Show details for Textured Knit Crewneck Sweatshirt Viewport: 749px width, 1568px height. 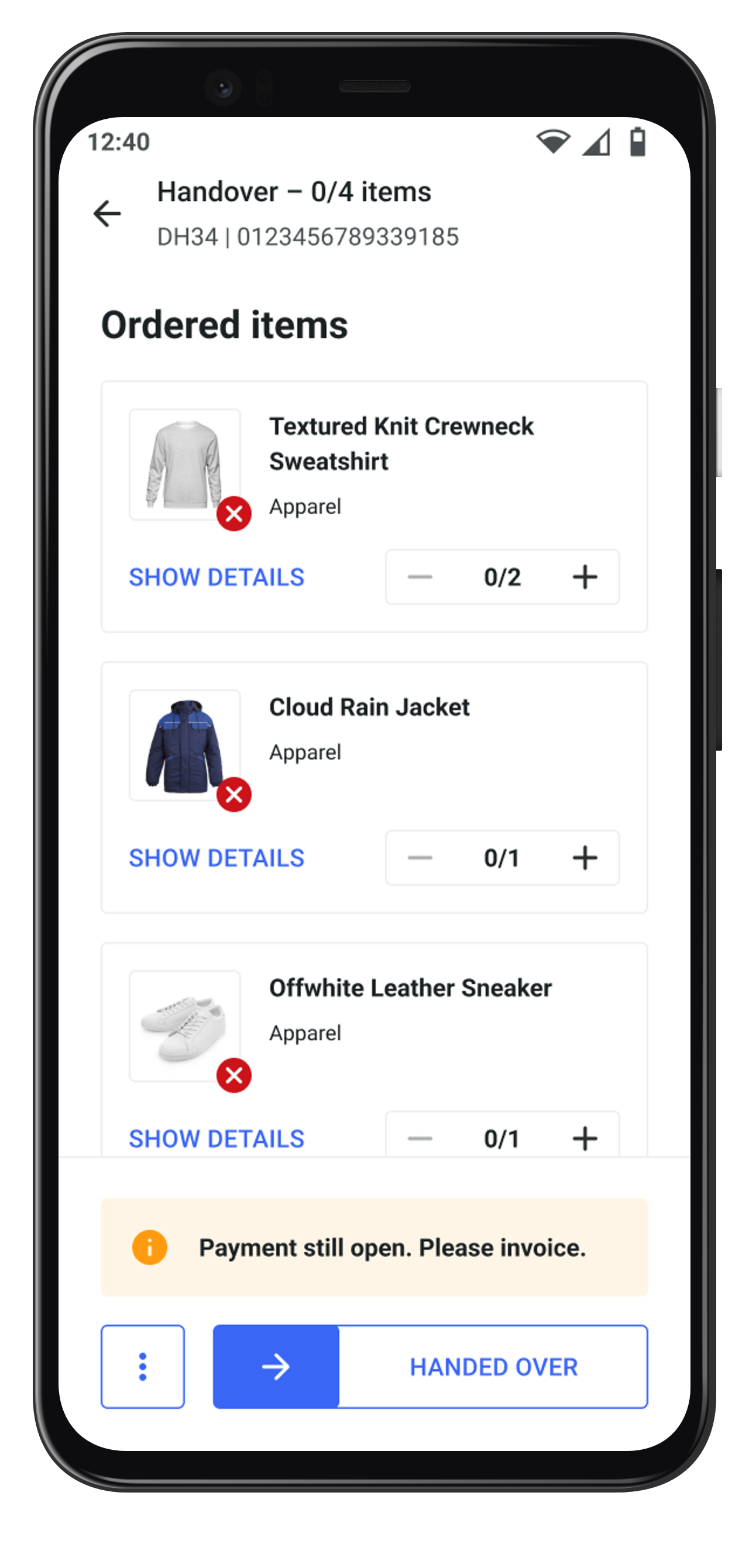[216, 577]
